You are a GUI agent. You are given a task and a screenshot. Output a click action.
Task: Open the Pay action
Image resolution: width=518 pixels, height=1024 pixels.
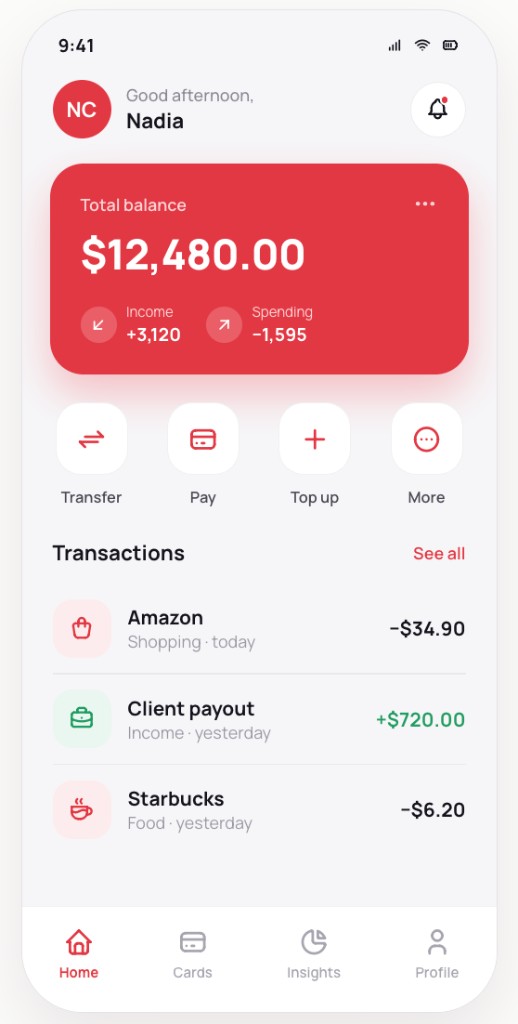203,439
